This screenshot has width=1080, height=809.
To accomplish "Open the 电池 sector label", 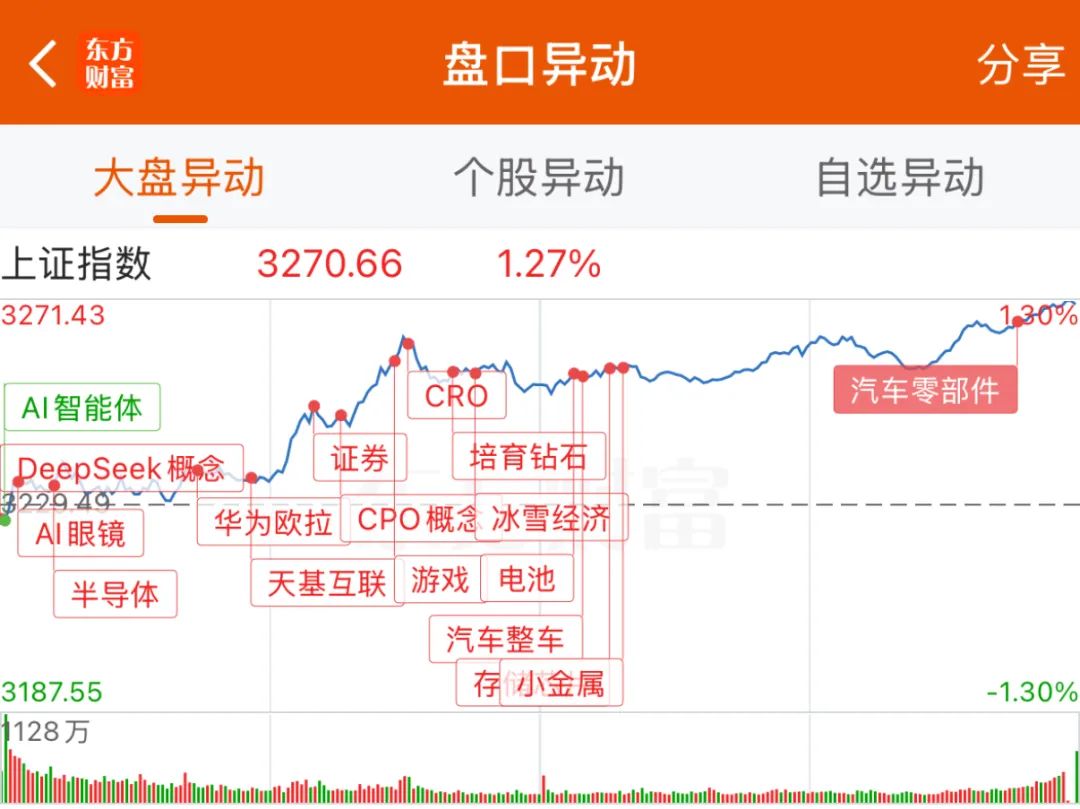I will pyautogui.click(x=527, y=579).
